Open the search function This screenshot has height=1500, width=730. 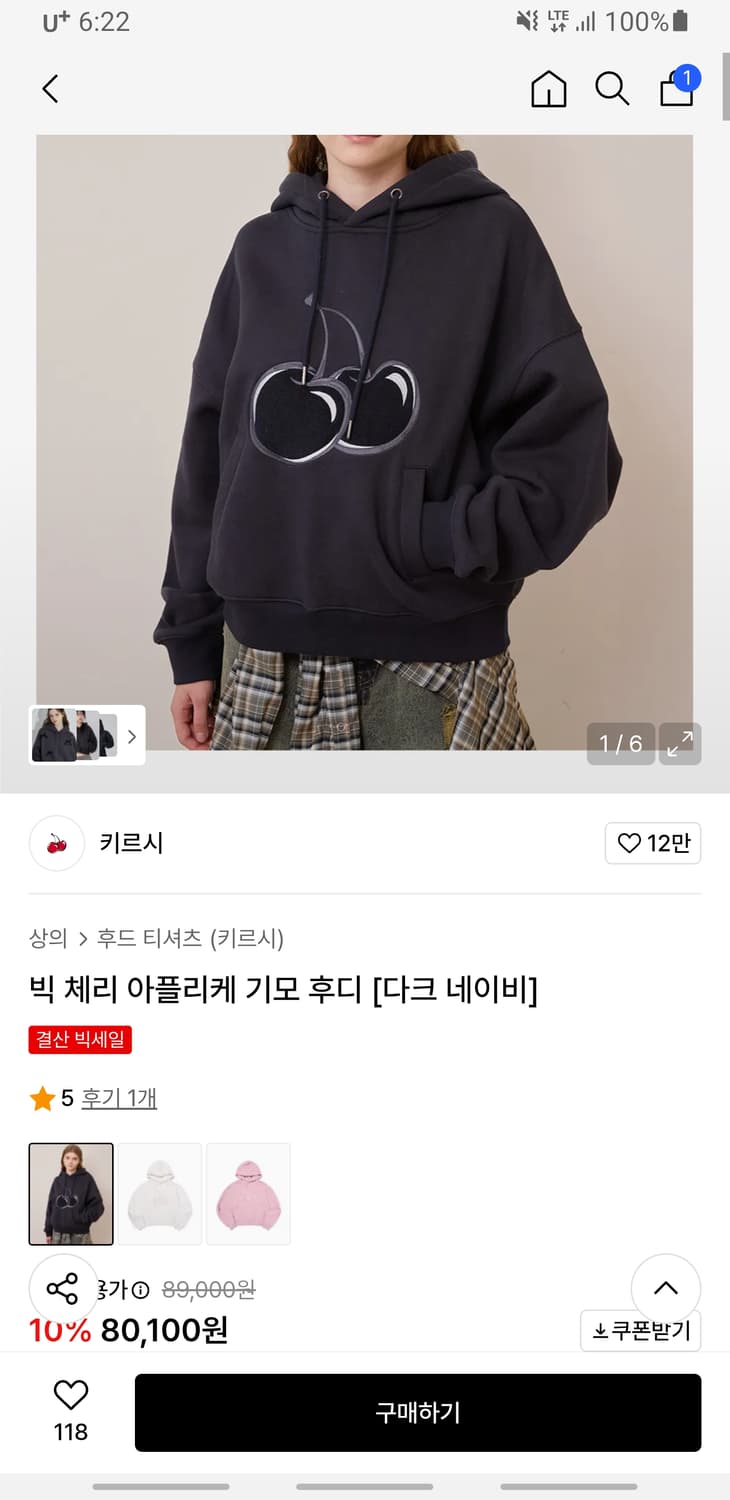pyautogui.click(x=611, y=89)
